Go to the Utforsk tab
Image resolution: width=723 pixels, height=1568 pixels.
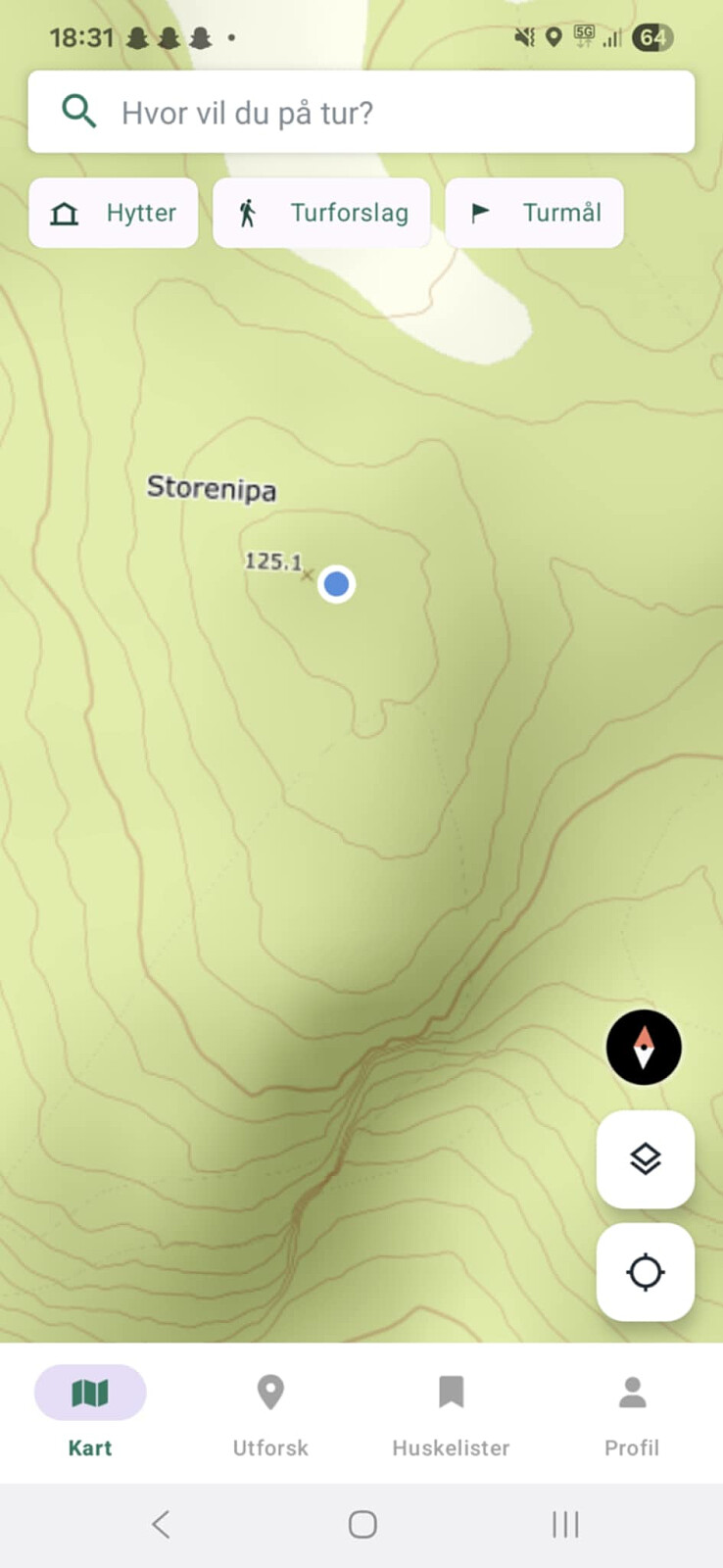(x=270, y=1413)
